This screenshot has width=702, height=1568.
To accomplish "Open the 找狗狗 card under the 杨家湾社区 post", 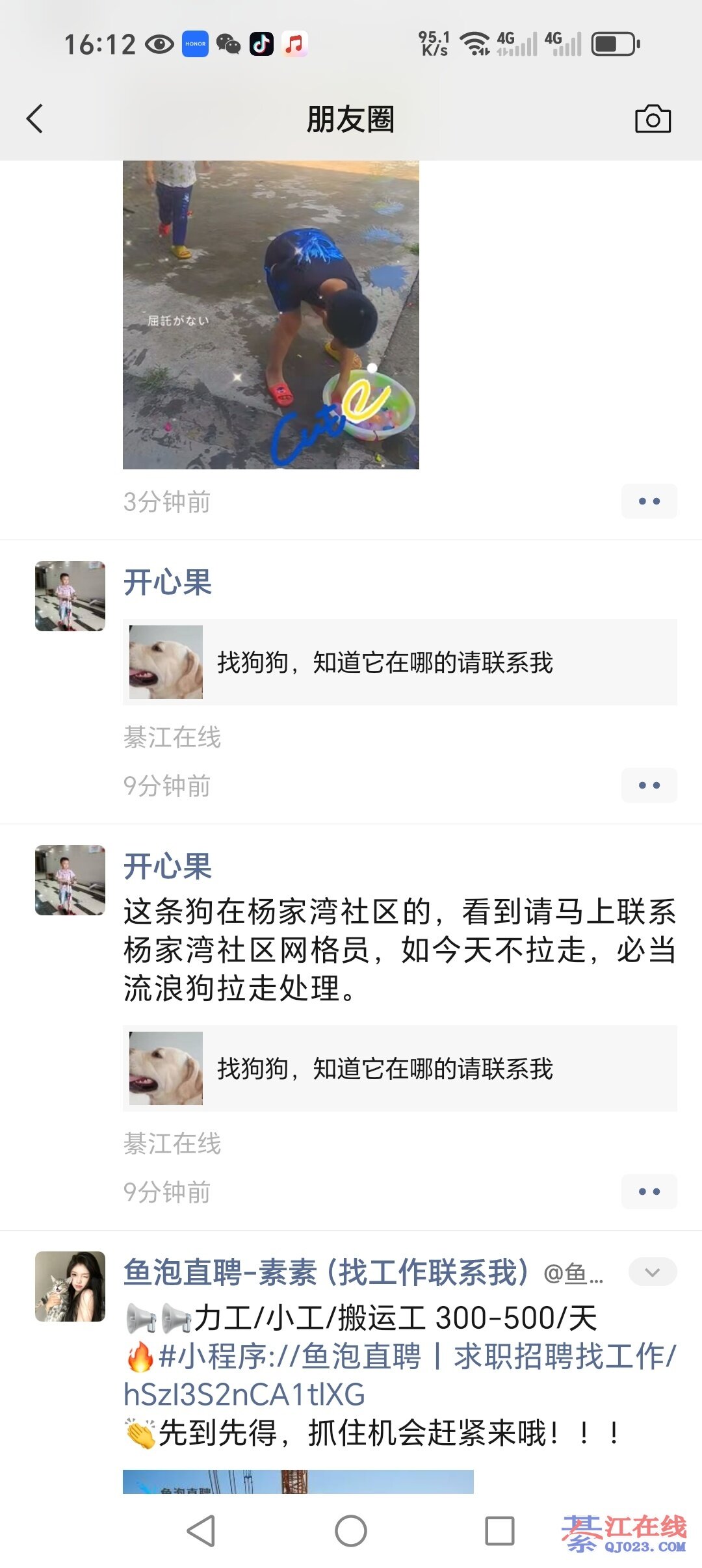I will coord(399,1068).
